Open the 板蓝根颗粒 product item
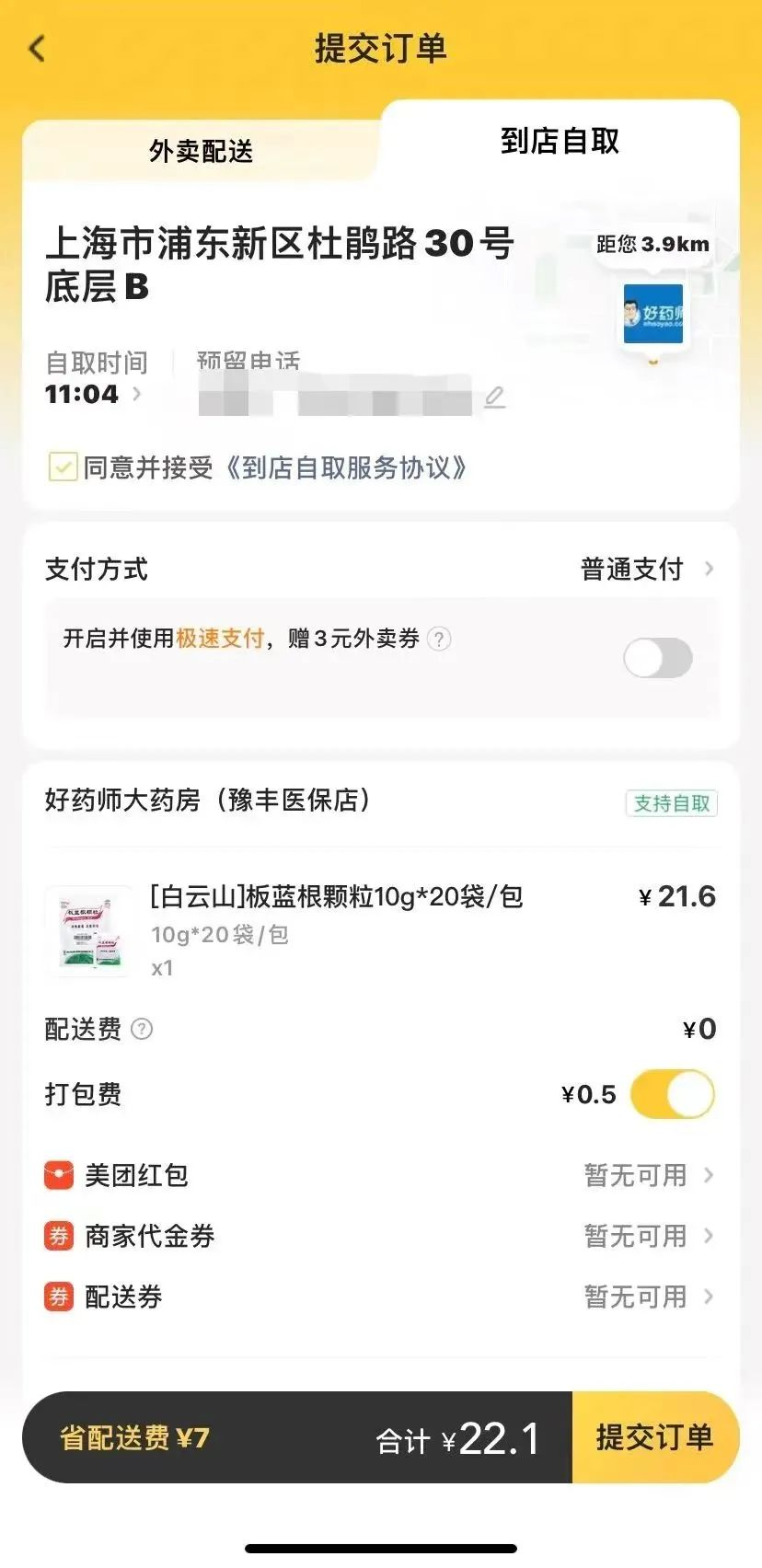This screenshot has height=1568, width=762. pyautogui.click(x=337, y=929)
